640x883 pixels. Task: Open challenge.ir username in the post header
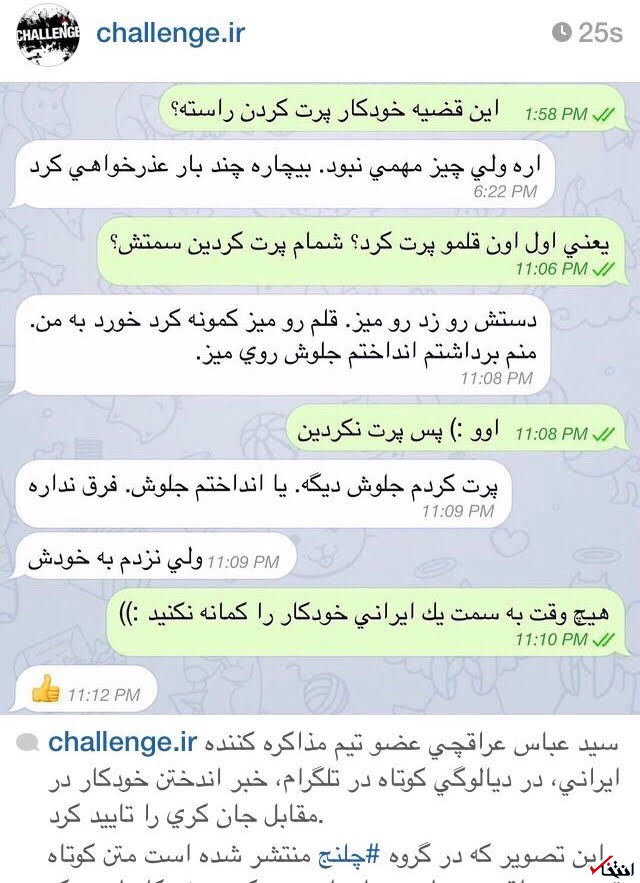pyautogui.click(x=171, y=33)
